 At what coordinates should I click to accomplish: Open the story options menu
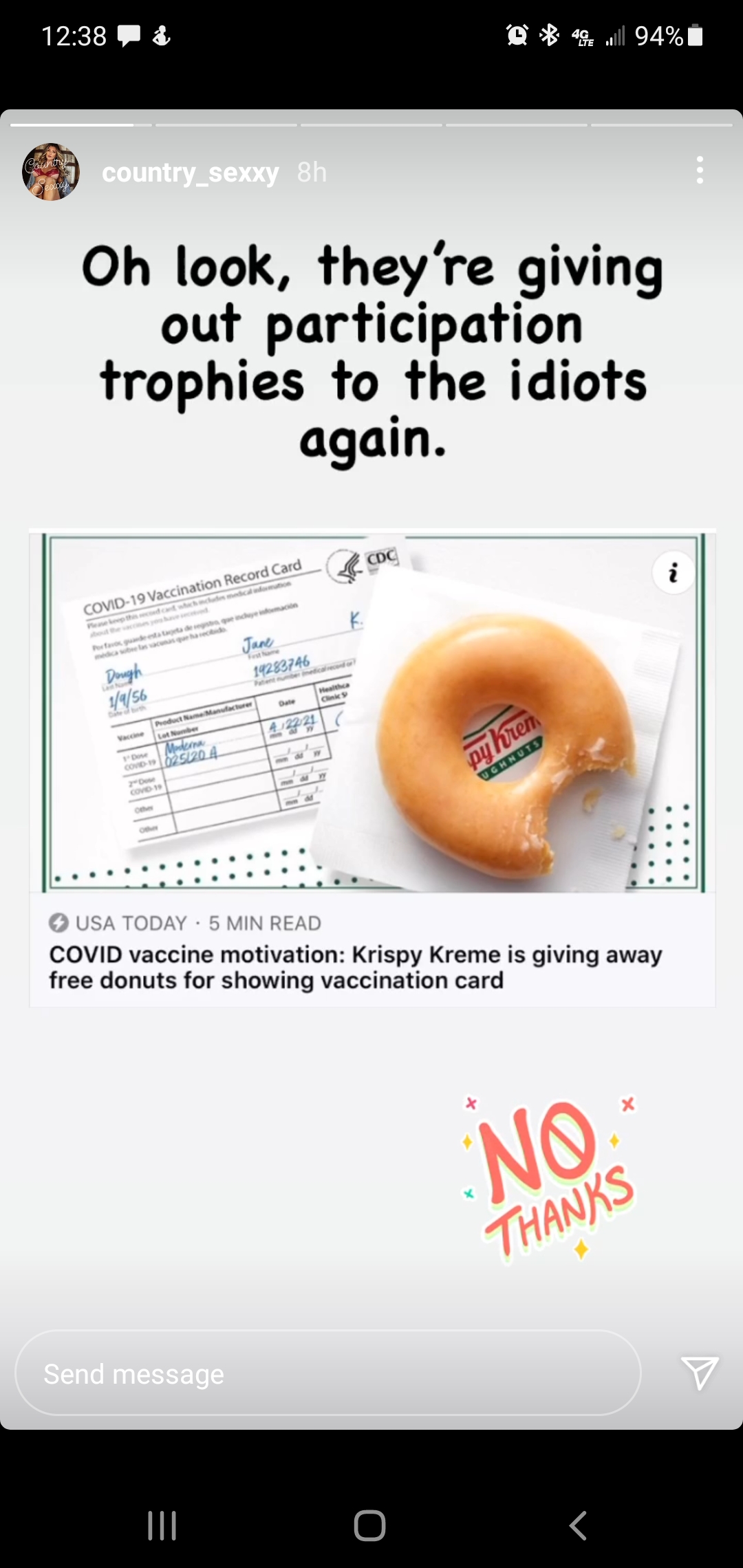(700, 170)
